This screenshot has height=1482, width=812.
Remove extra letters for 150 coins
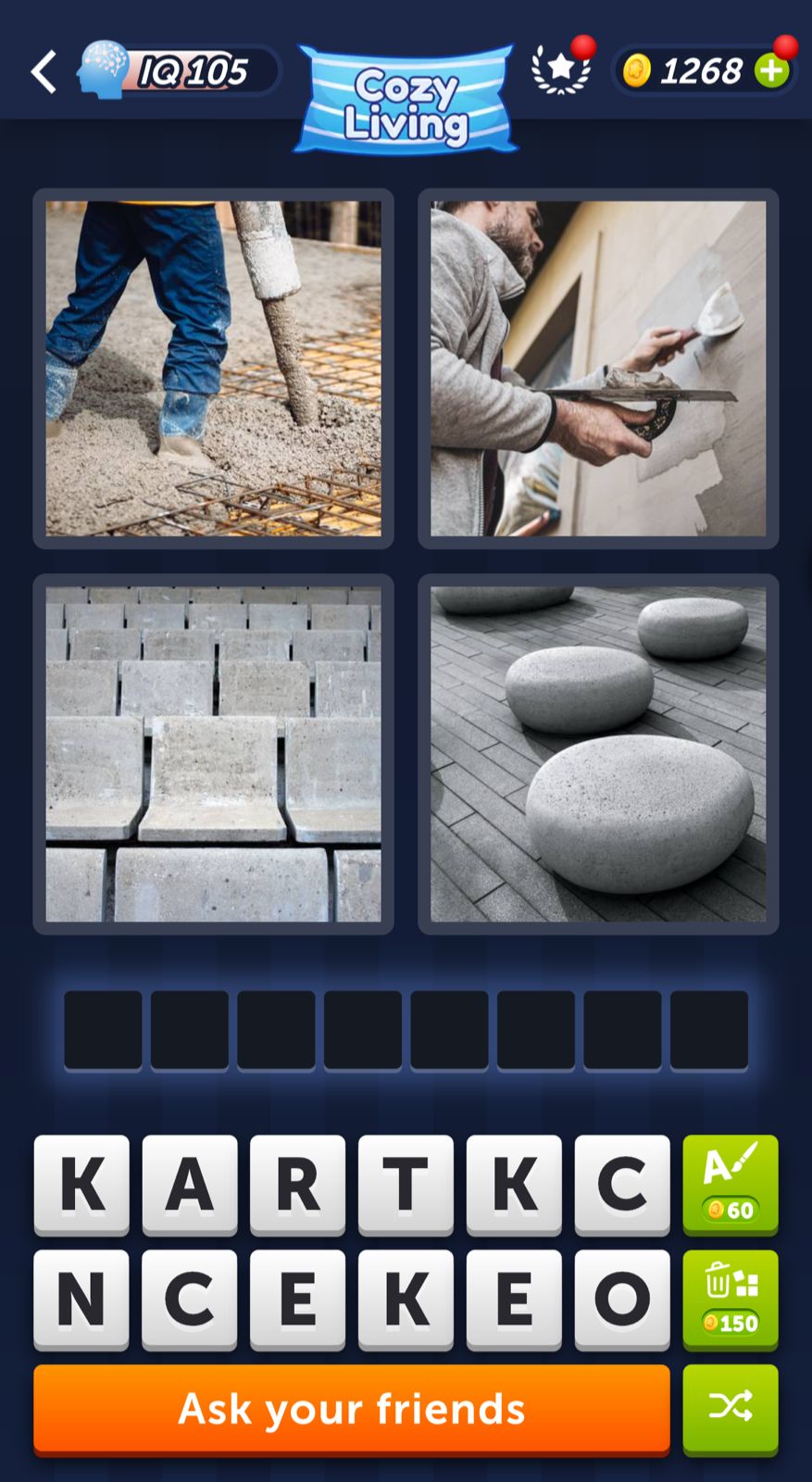pyautogui.click(x=731, y=1299)
